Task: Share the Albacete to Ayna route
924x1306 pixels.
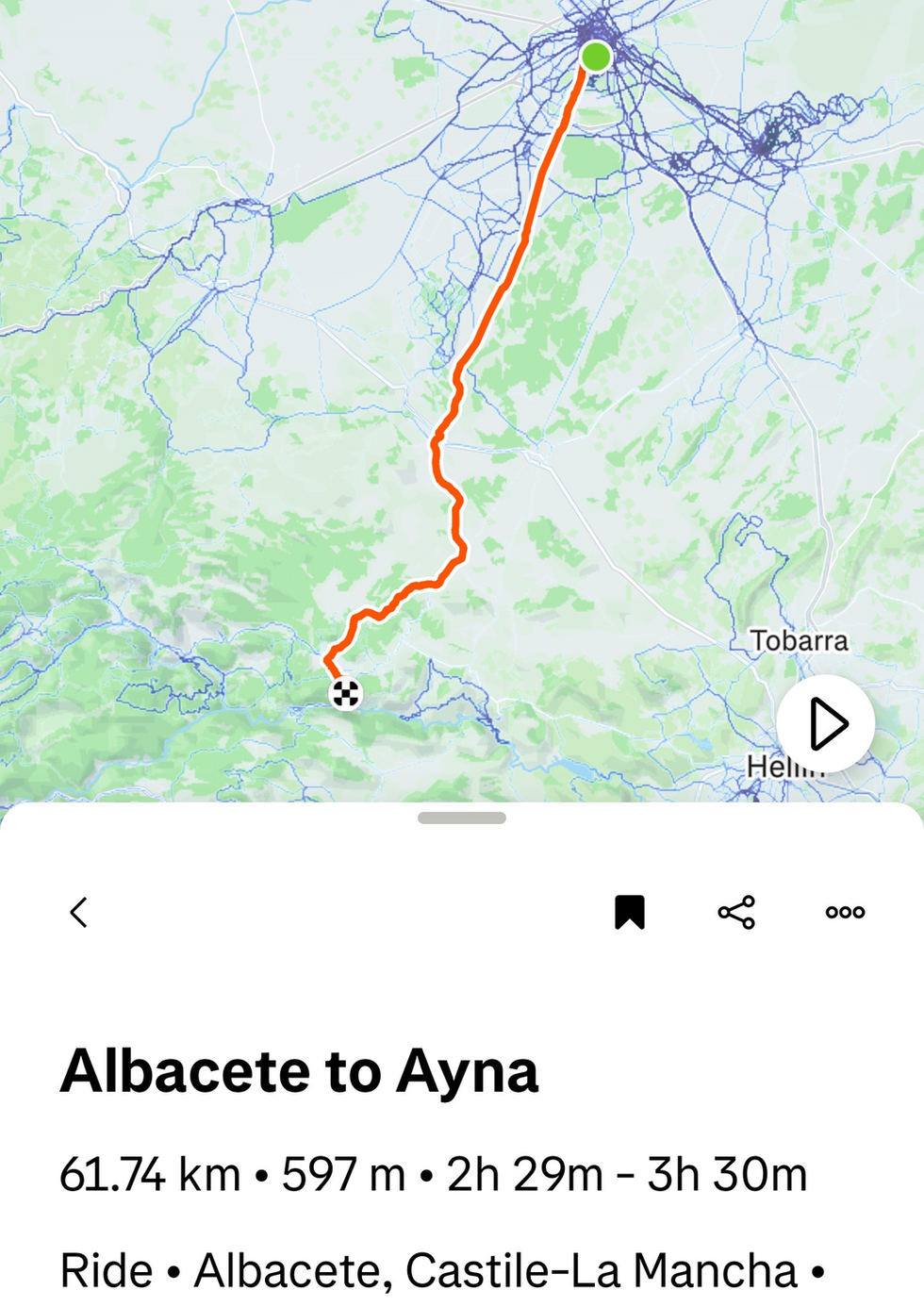Action: [x=736, y=912]
